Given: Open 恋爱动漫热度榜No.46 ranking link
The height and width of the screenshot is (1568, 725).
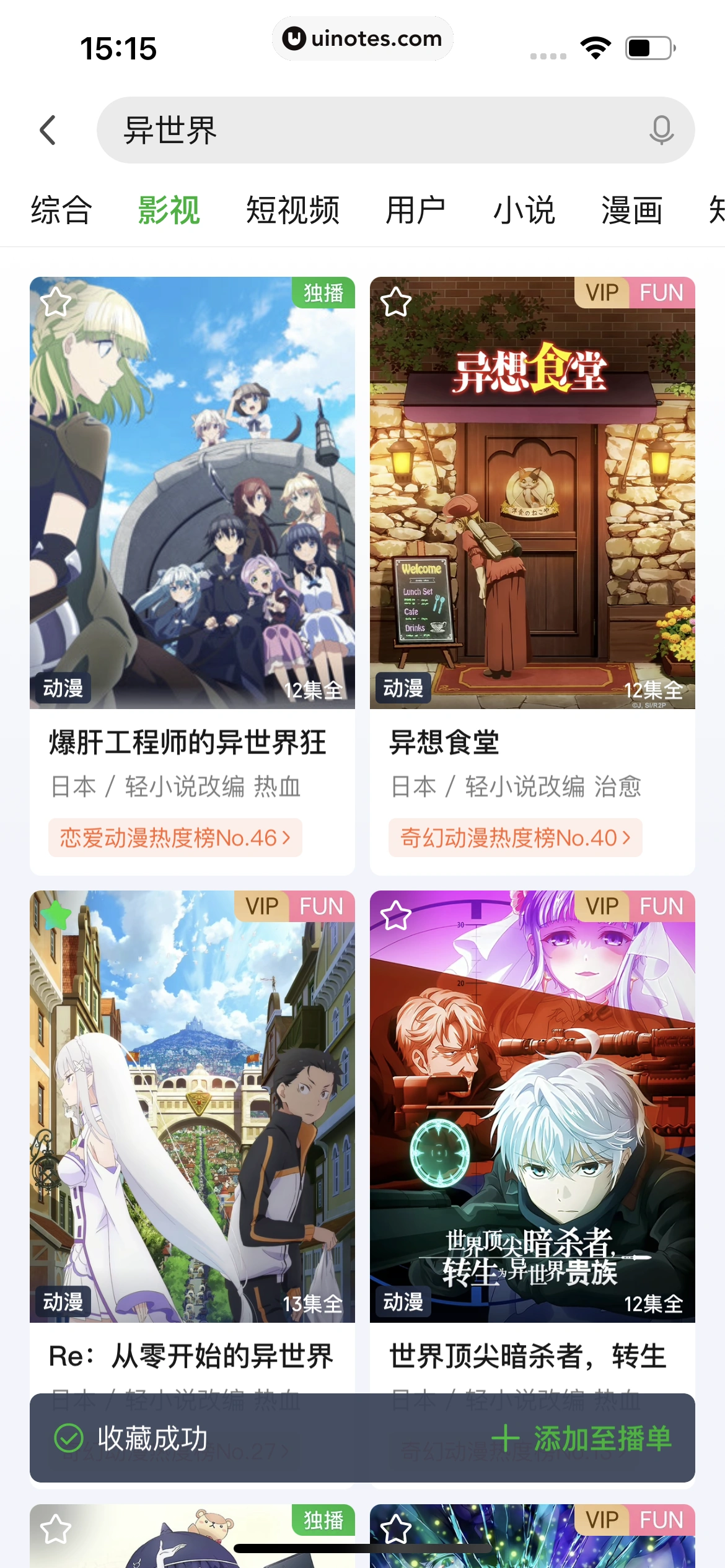Looking at the screenshot, I should (175, 838).
